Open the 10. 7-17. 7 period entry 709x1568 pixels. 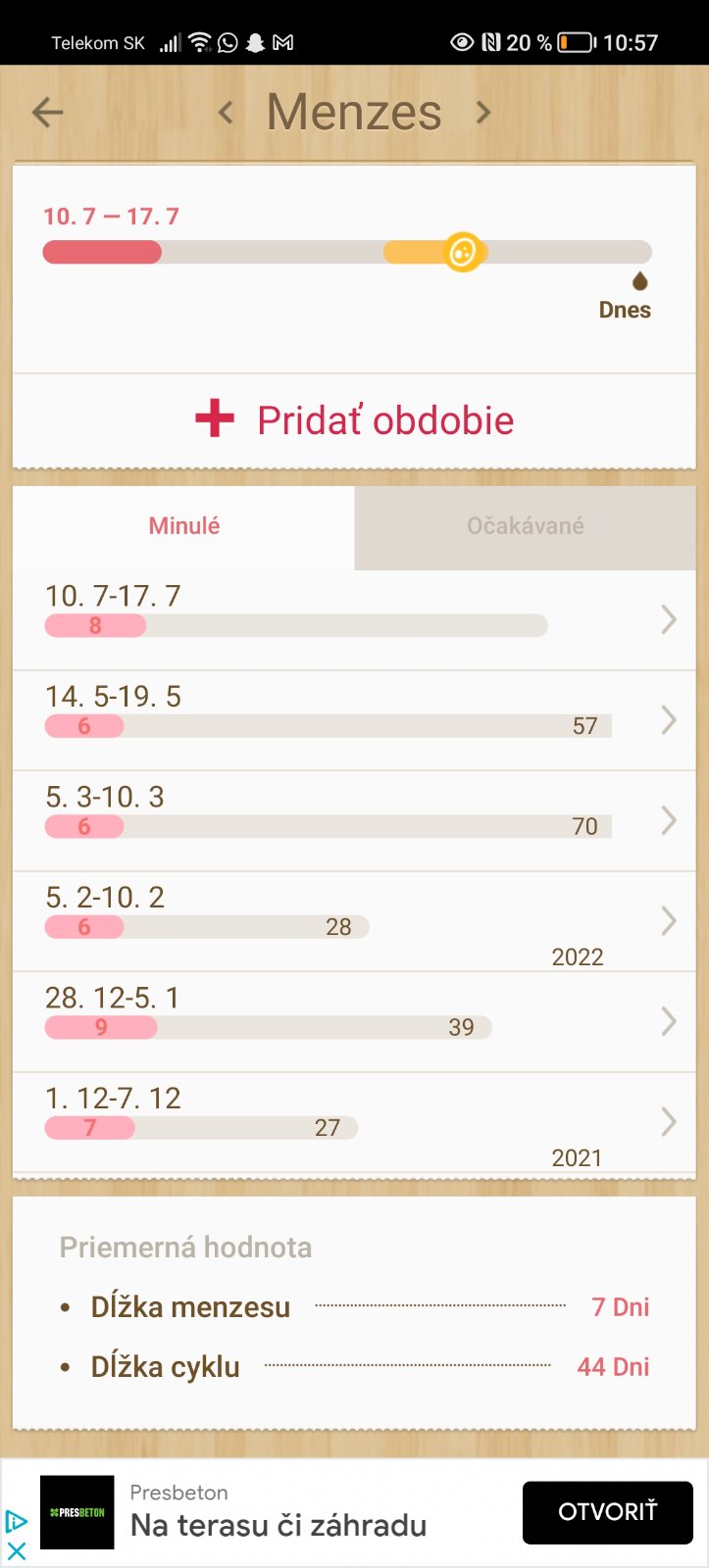(x=353, y=619)
